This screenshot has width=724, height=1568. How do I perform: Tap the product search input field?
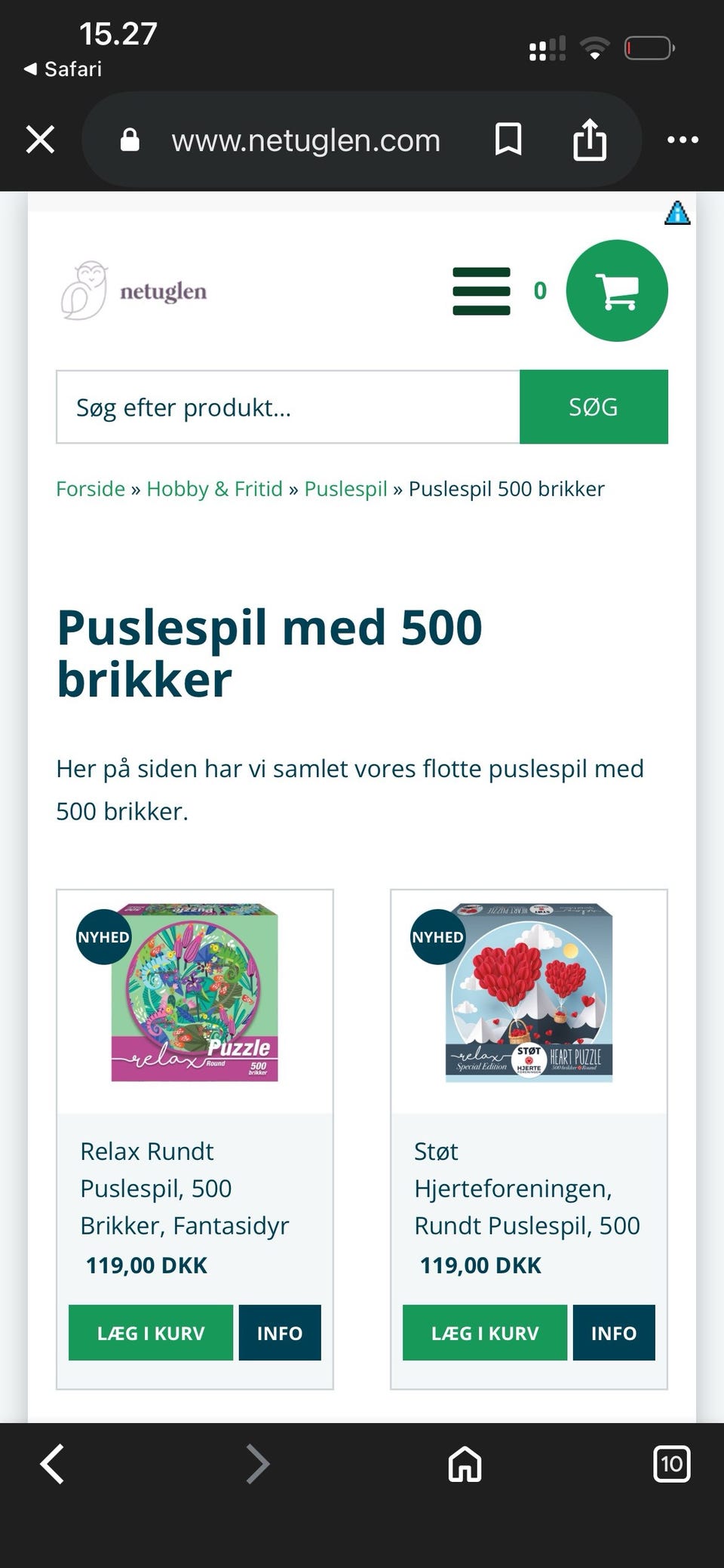point(287,407)
